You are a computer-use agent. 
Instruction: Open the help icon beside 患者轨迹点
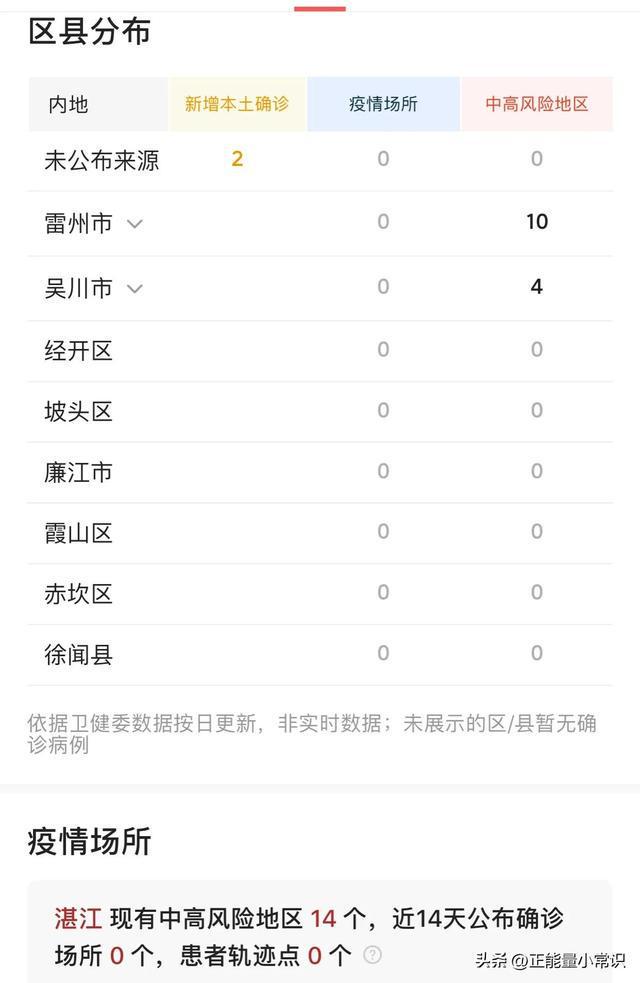(x=372, y=955)
